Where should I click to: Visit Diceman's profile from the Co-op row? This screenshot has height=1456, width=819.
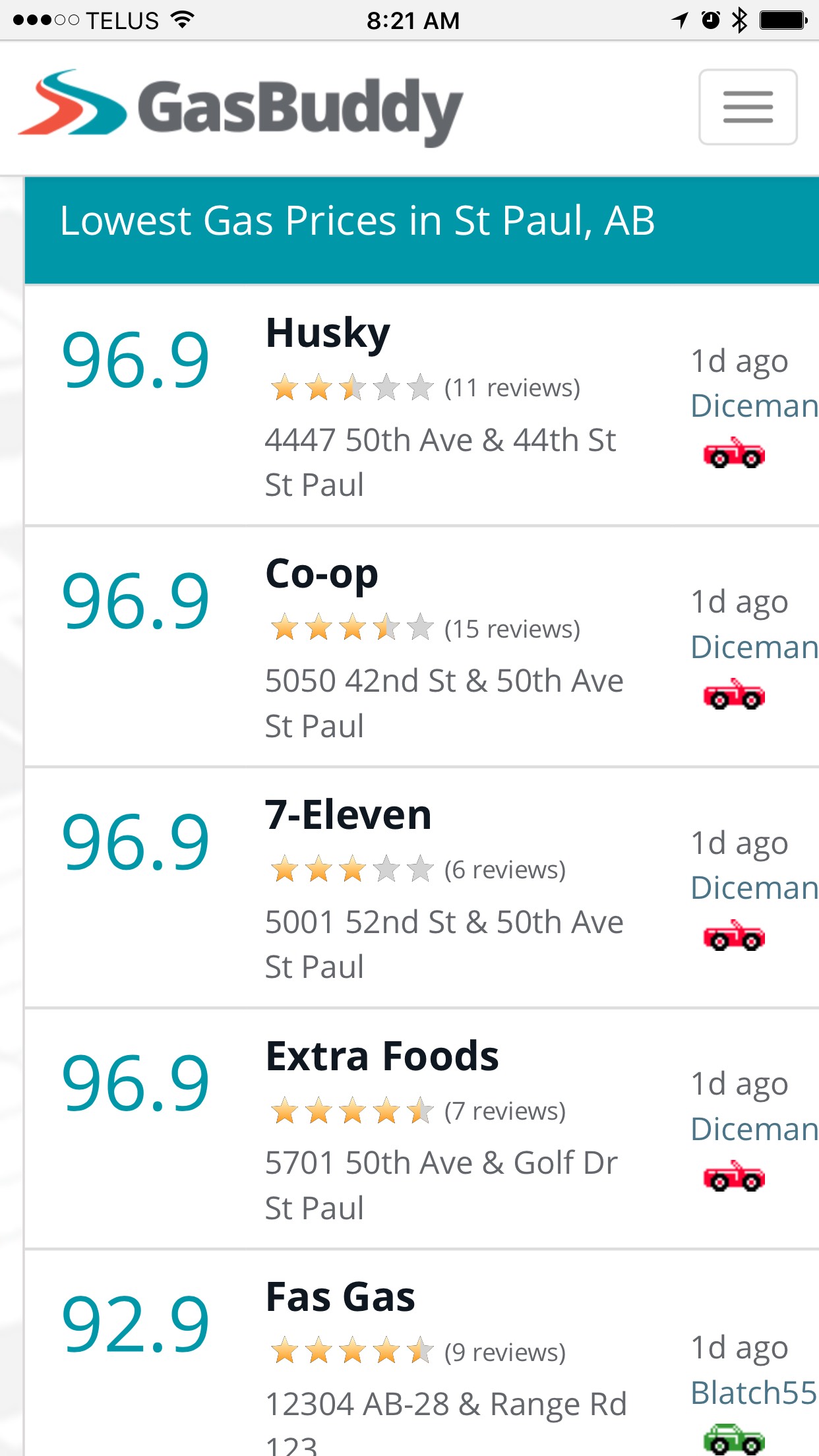click(754, 647)
